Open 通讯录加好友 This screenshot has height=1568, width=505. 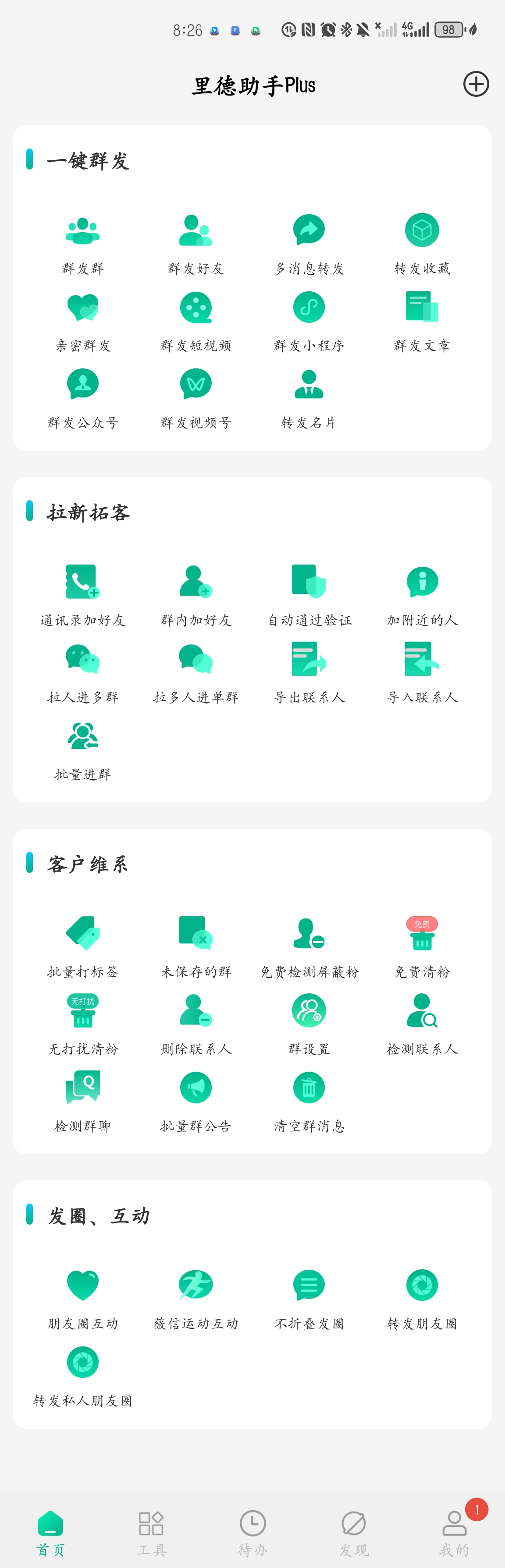click(83, 595)
